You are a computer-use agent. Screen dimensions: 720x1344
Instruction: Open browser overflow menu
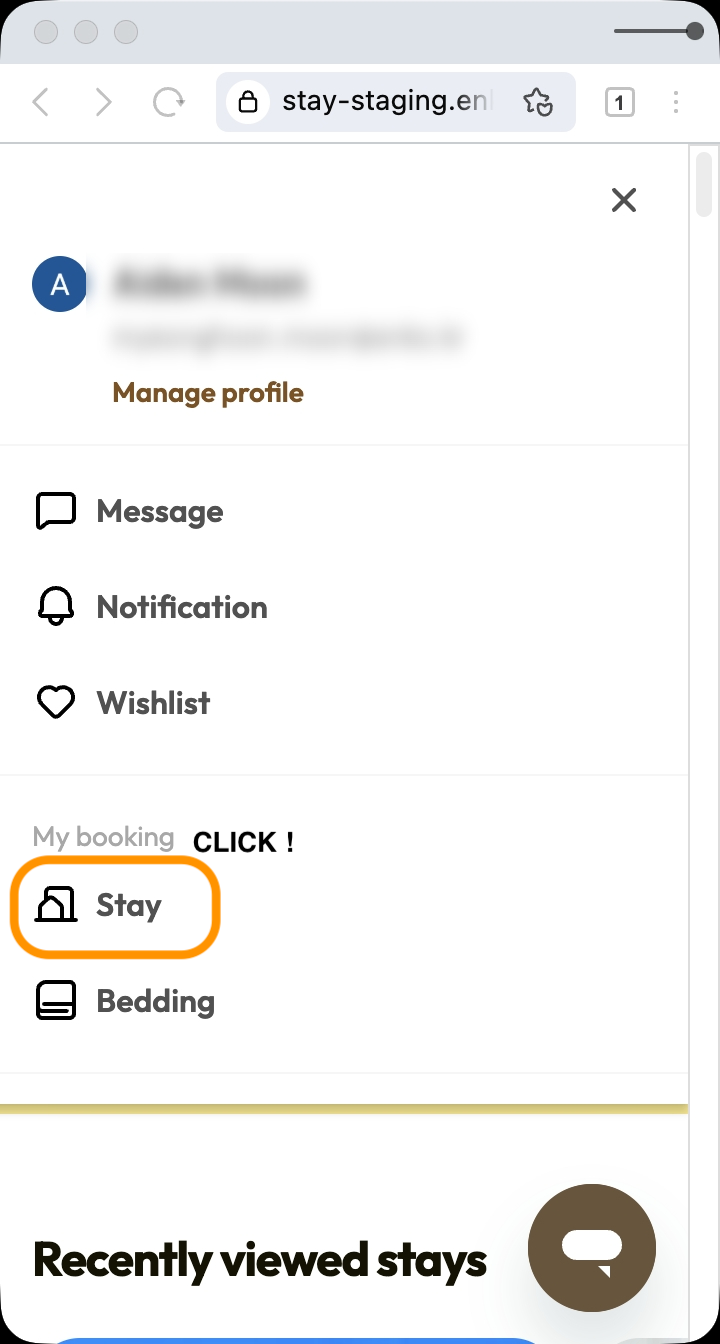pos(676,102)
